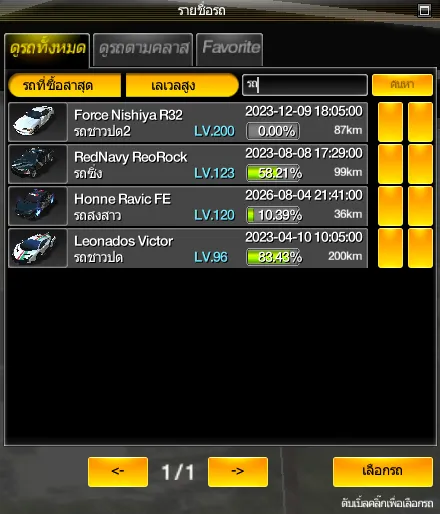This screenshot has width=440, height=514.
Task: Confirm with the เลือกรถ button
Action: tap(383, 472)
